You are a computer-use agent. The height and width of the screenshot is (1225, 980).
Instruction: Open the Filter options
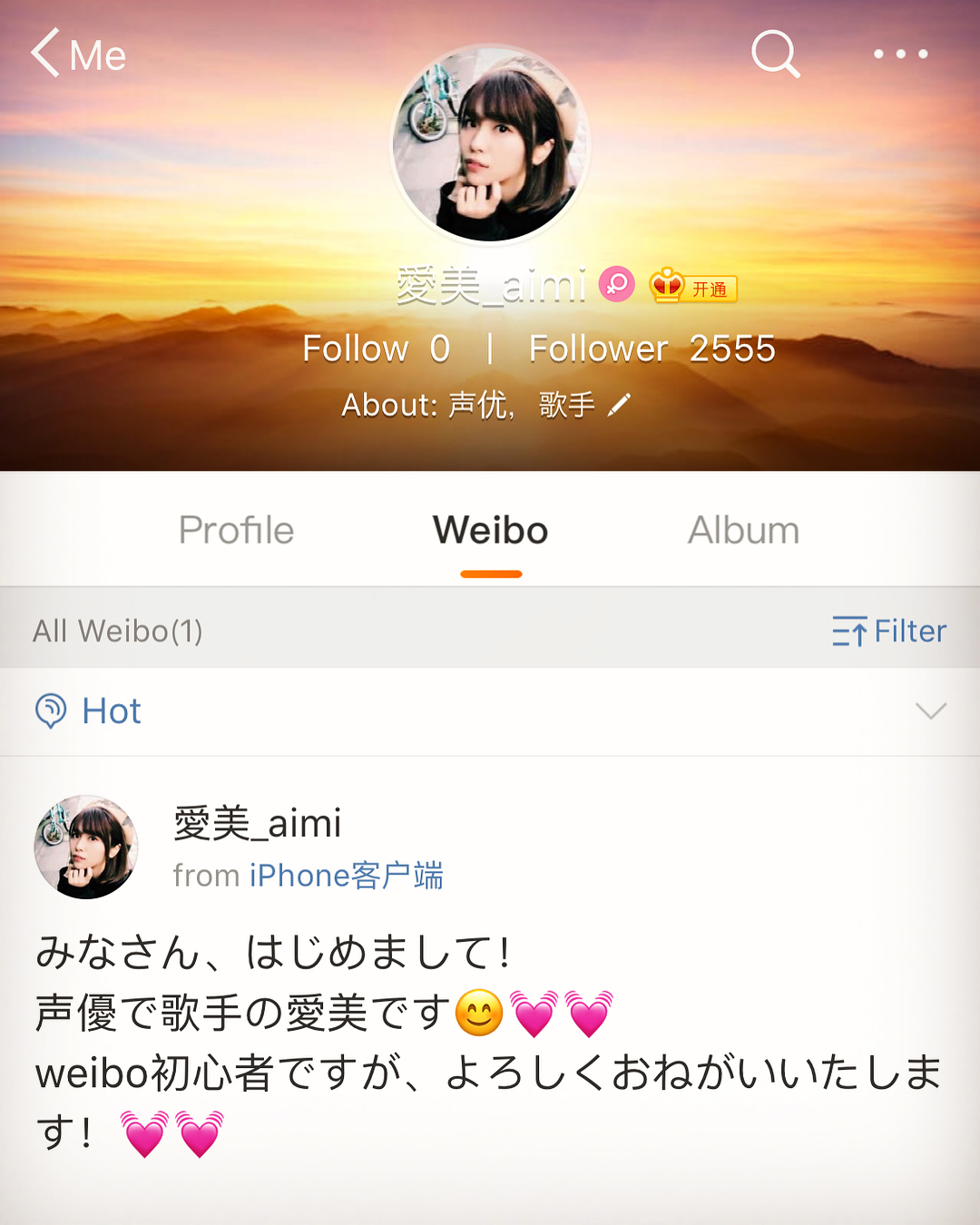[x=888, y=631]
